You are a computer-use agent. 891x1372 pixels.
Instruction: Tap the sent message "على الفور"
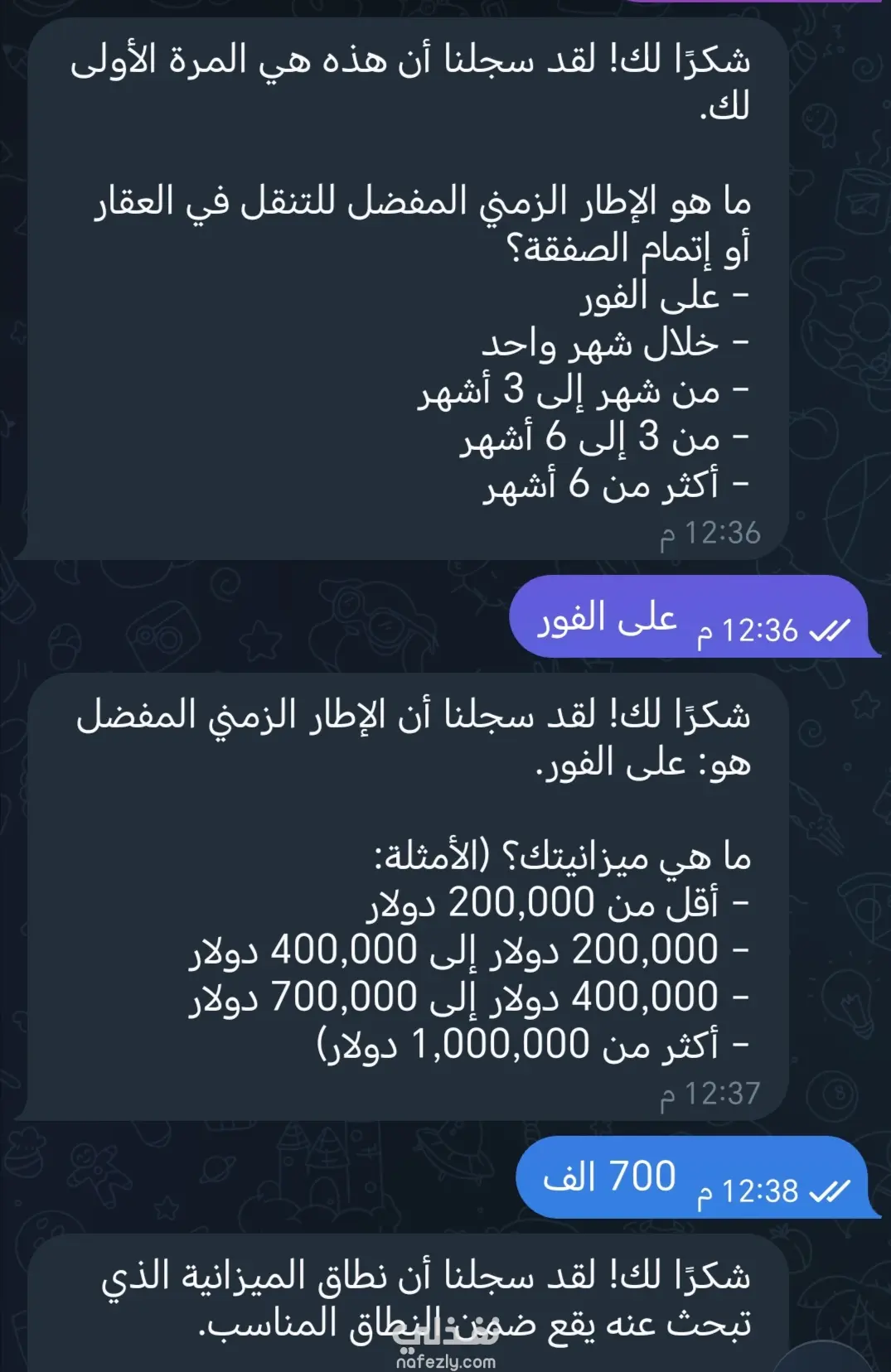[695, 617]
